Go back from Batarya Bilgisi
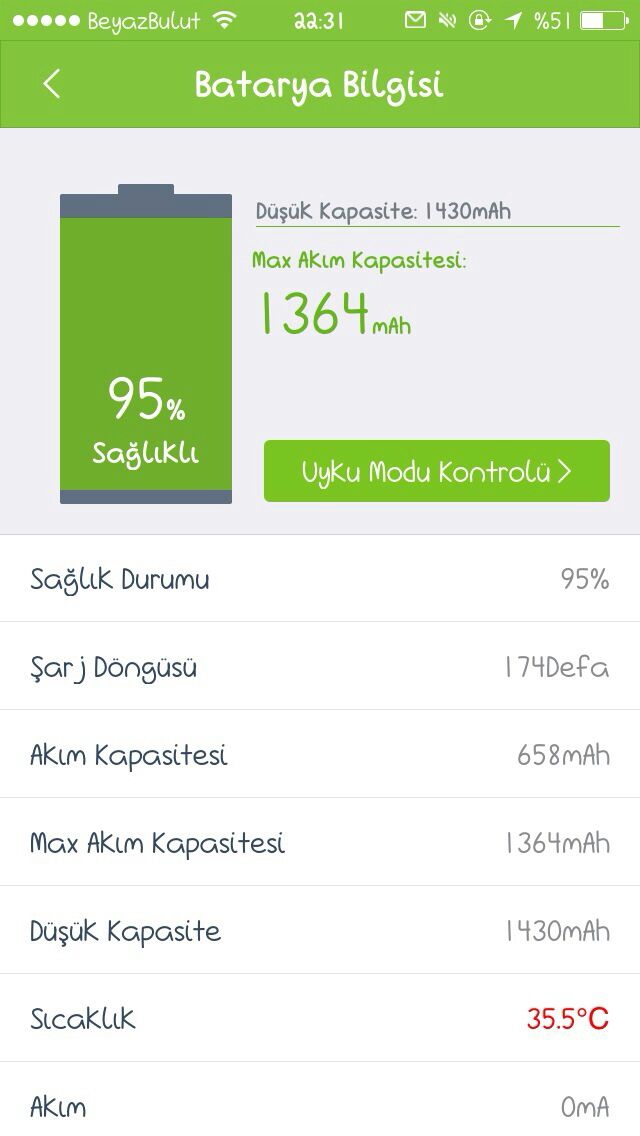This screenshot has width=640, height=1136. (51, 84)
